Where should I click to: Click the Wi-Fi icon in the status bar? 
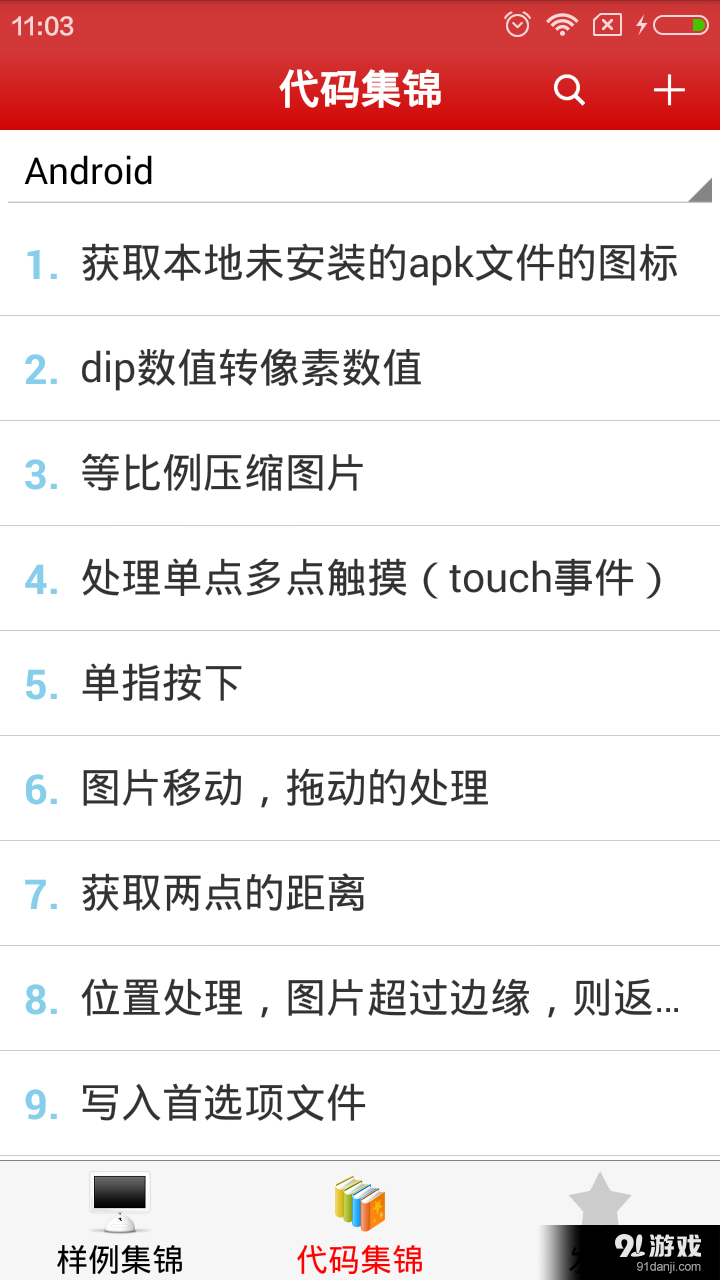pyautogui.click(x=562, y=24)
